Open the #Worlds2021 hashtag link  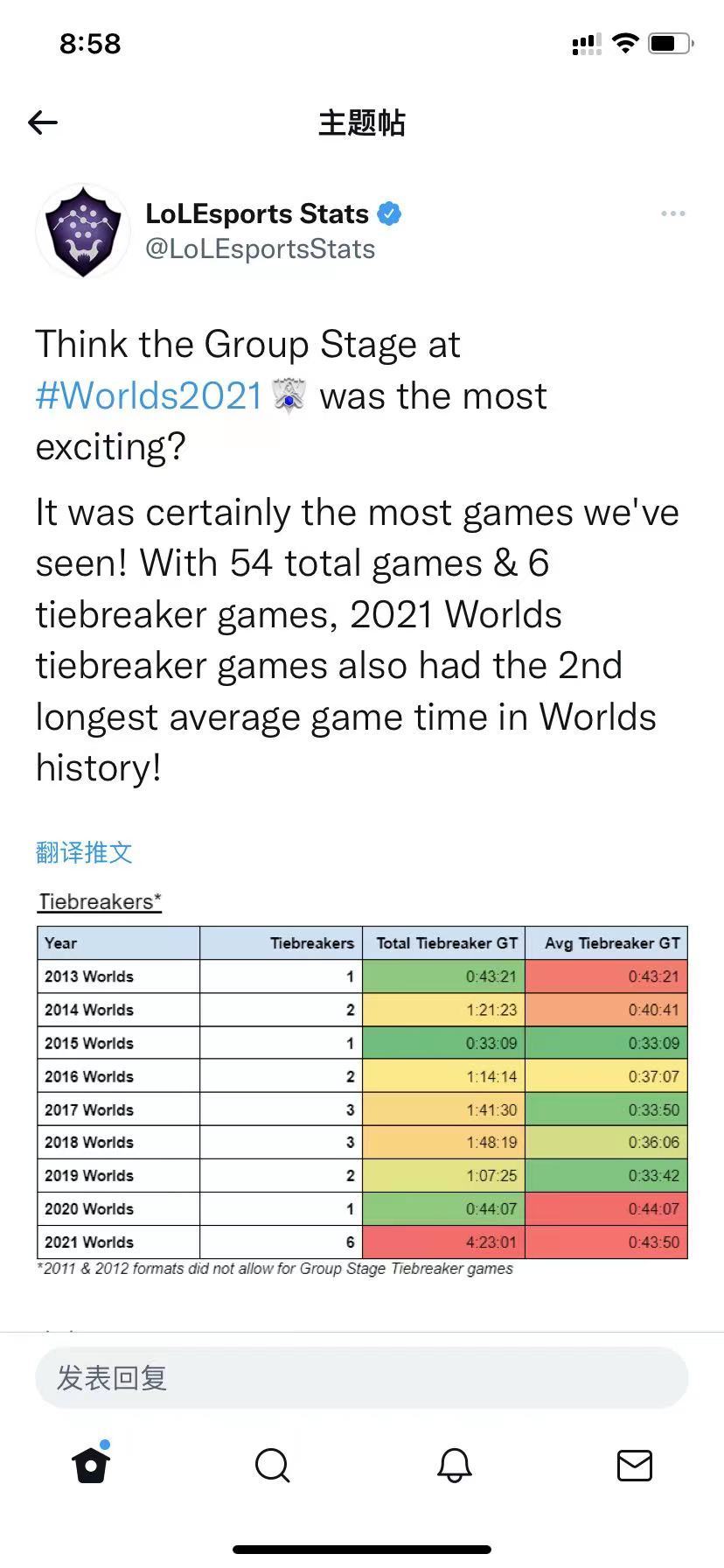point(149,395)
